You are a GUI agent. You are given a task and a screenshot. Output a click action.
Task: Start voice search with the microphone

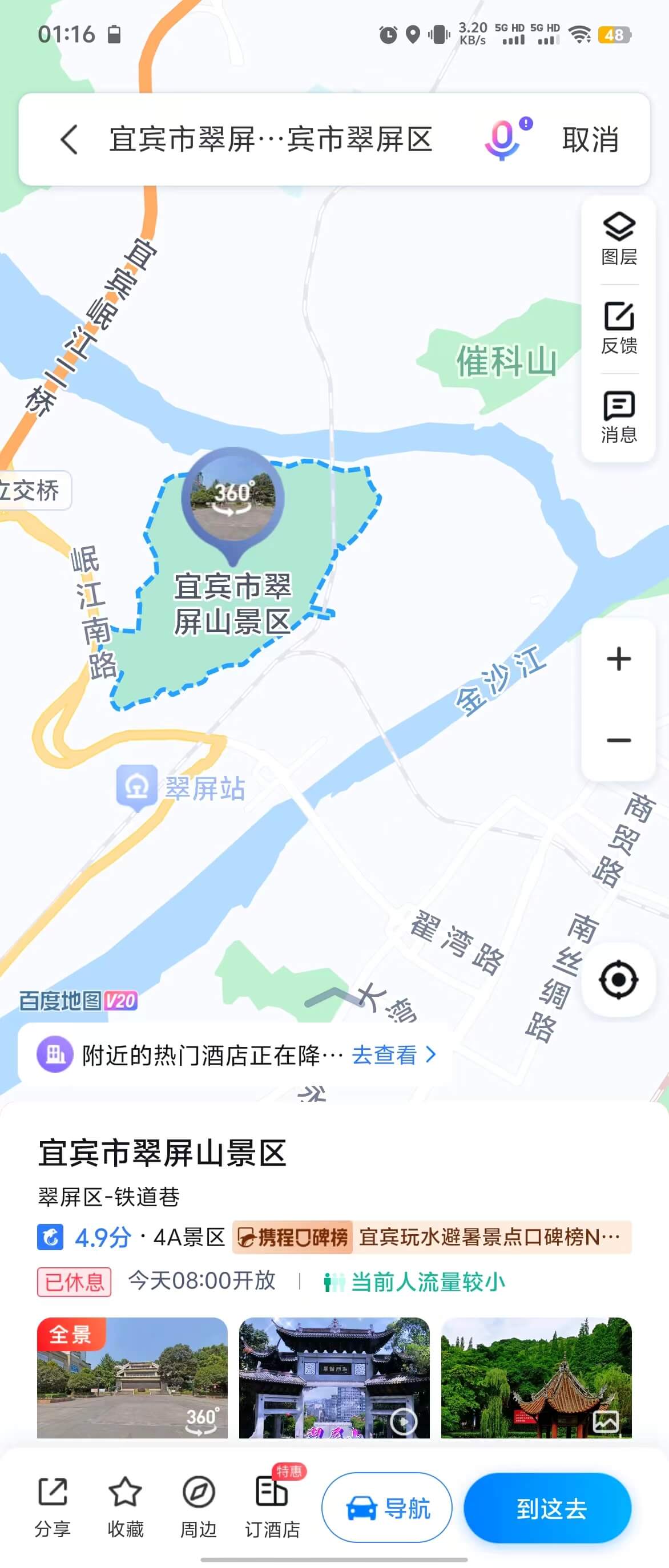[503, 139]
